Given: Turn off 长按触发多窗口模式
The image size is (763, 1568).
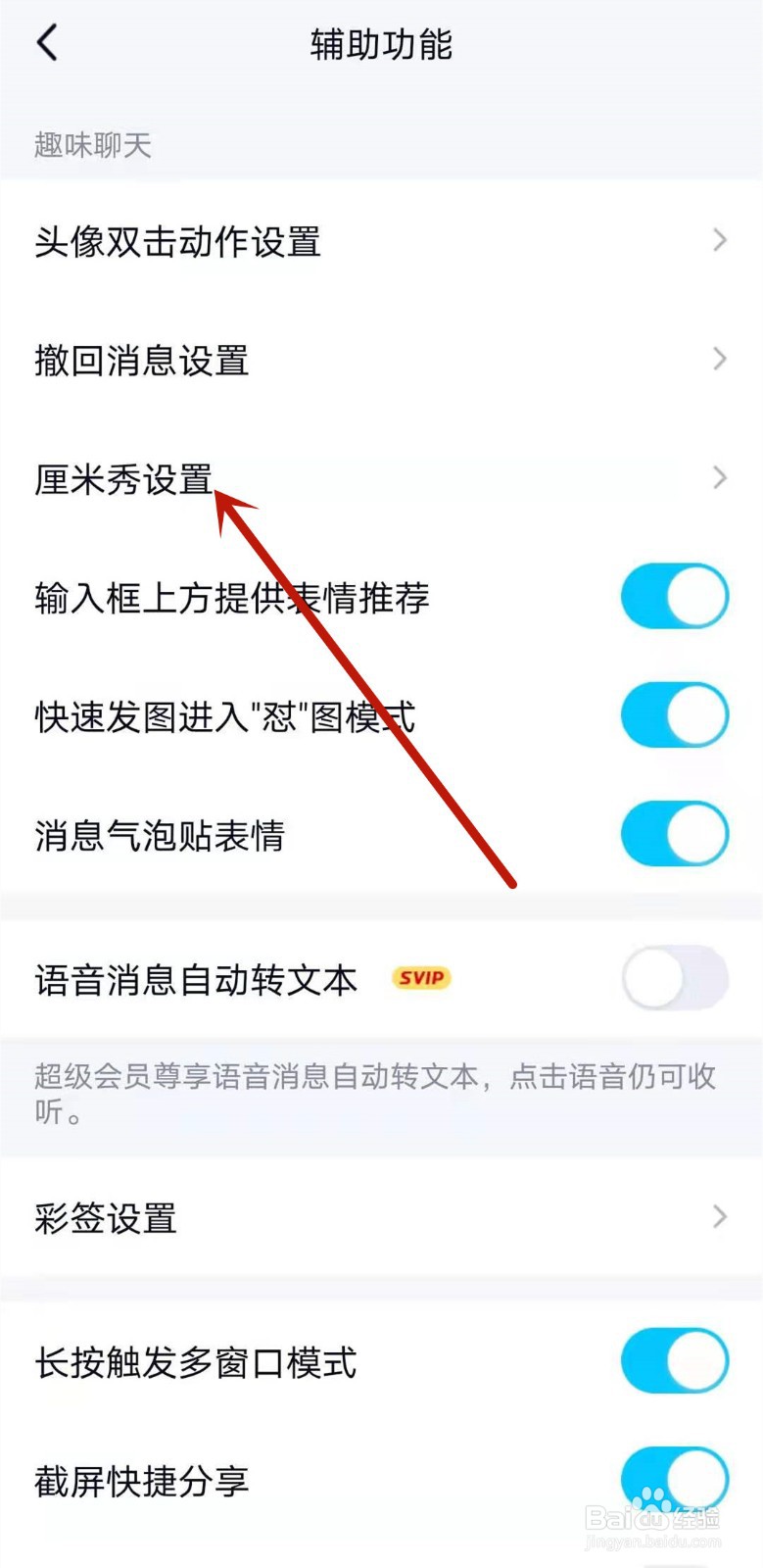Looking at the screenshot, I should click(674, 1361).
